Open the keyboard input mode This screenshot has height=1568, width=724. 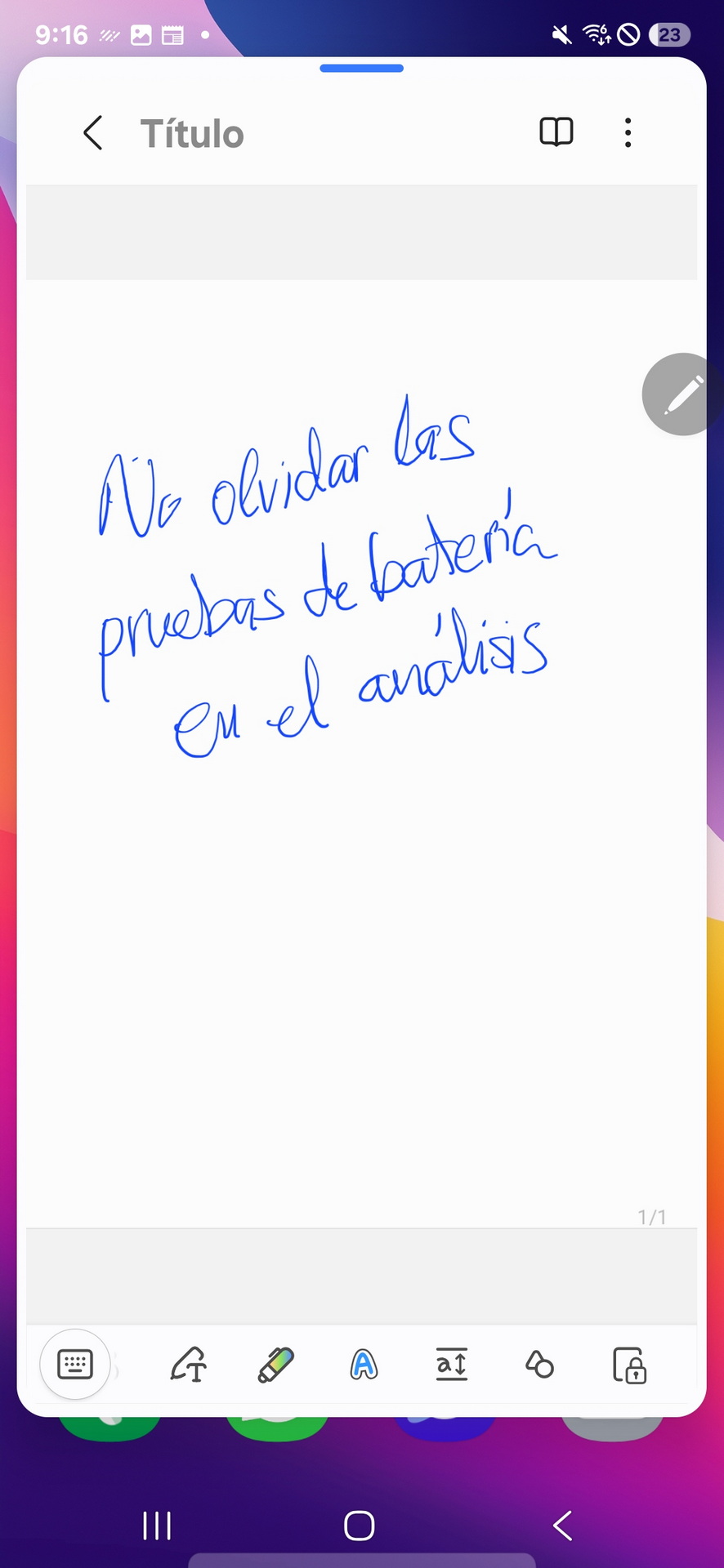click(x=75, y=1365)
